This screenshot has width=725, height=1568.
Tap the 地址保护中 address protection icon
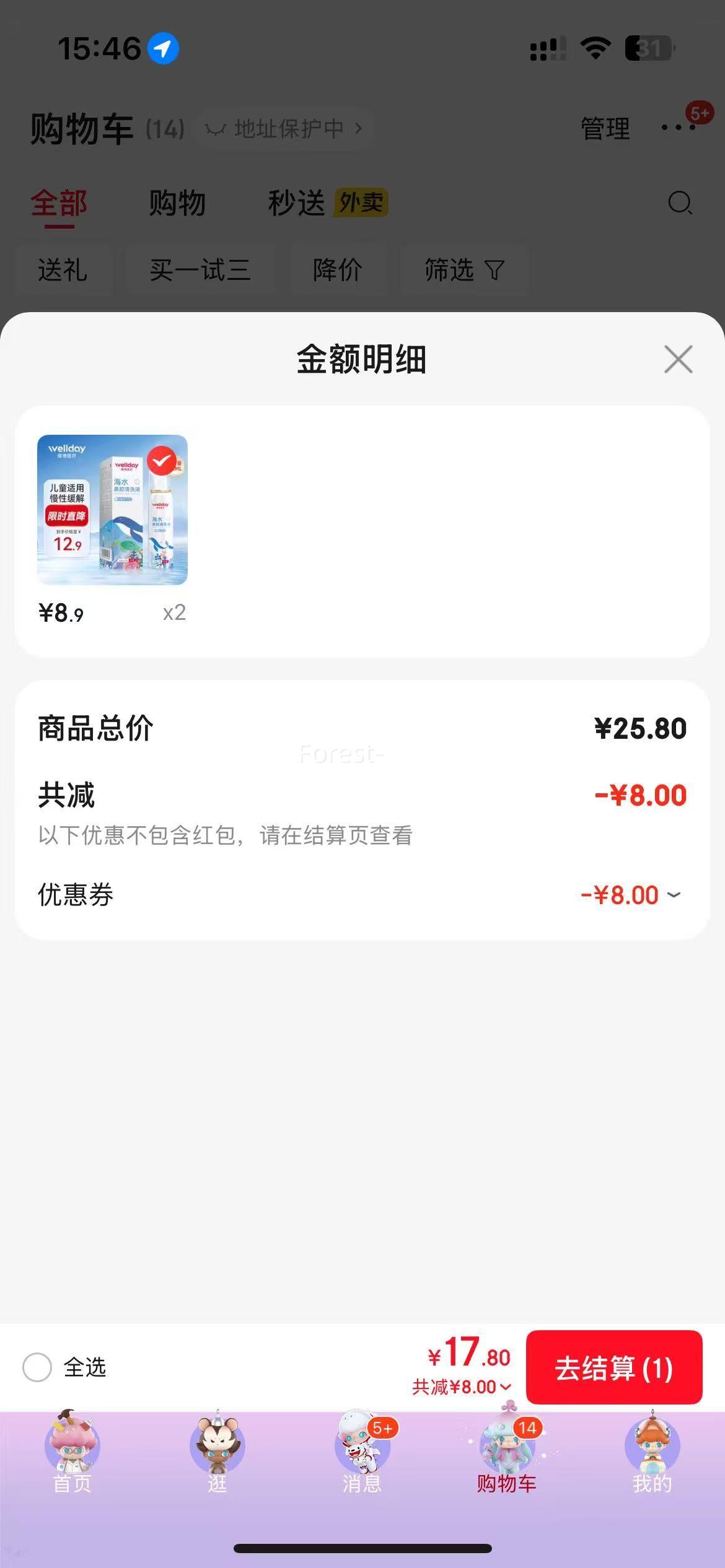click(x=215, y=128)
